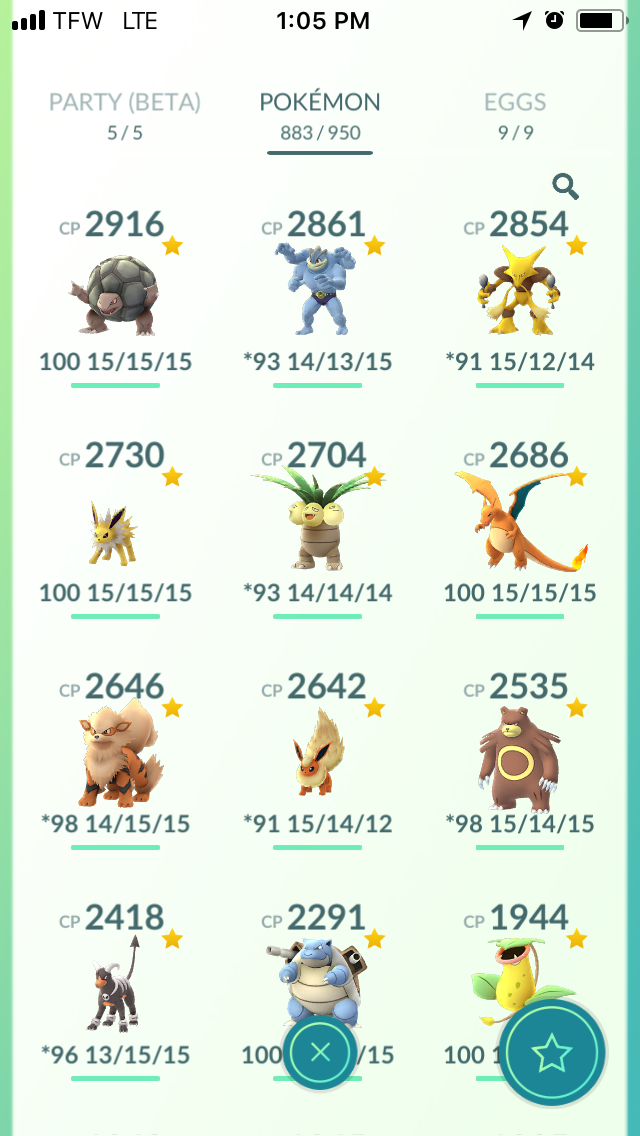Open the Pokémon search magnifier
The height and width of the screenshot is (1136, 640).
565,186
